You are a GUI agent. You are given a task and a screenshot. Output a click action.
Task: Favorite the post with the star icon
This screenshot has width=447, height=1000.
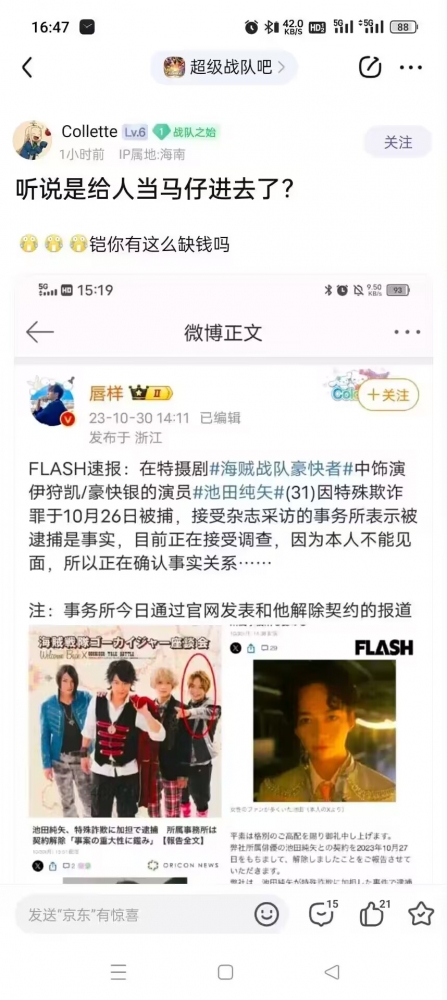pos(421,915)
